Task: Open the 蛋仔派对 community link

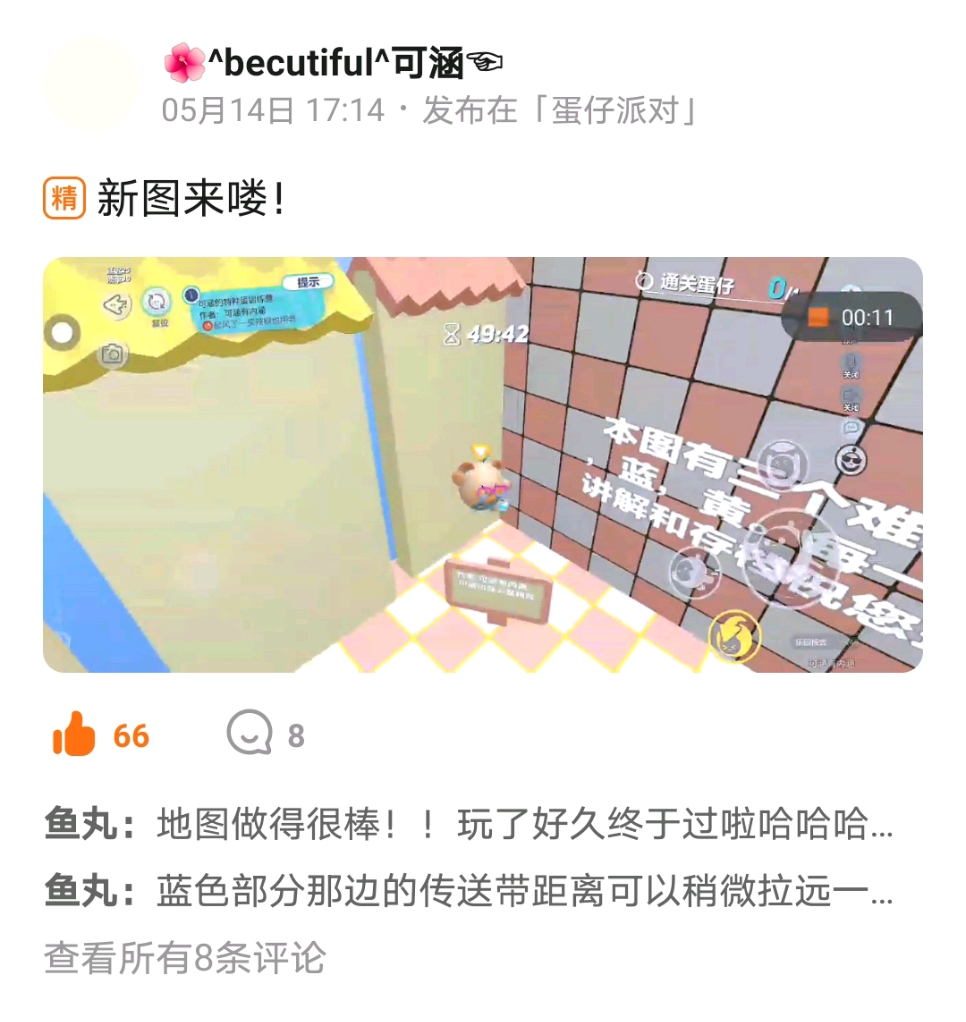Action: (x=620, y=110)
